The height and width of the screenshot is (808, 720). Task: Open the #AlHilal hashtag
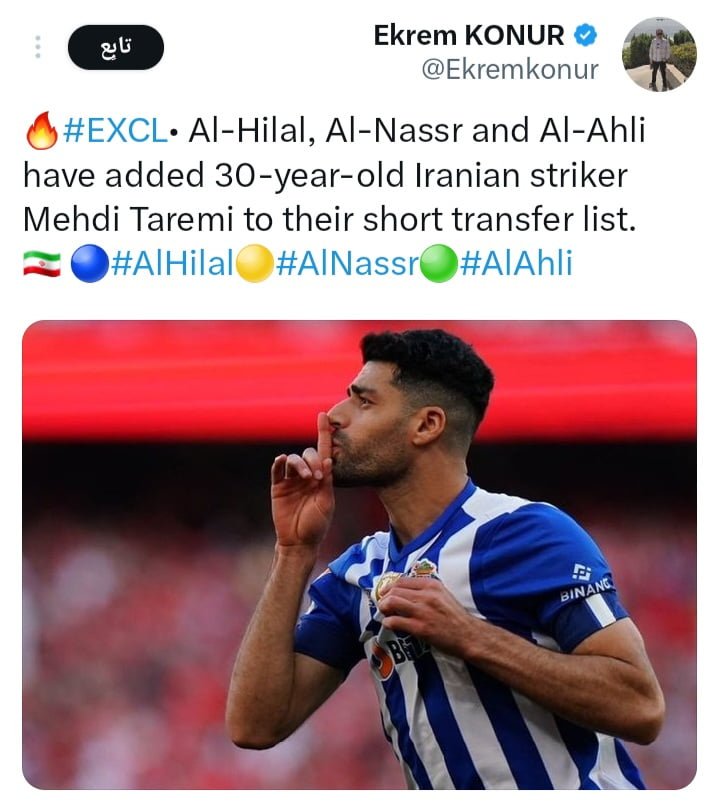[x=172, y=264]
